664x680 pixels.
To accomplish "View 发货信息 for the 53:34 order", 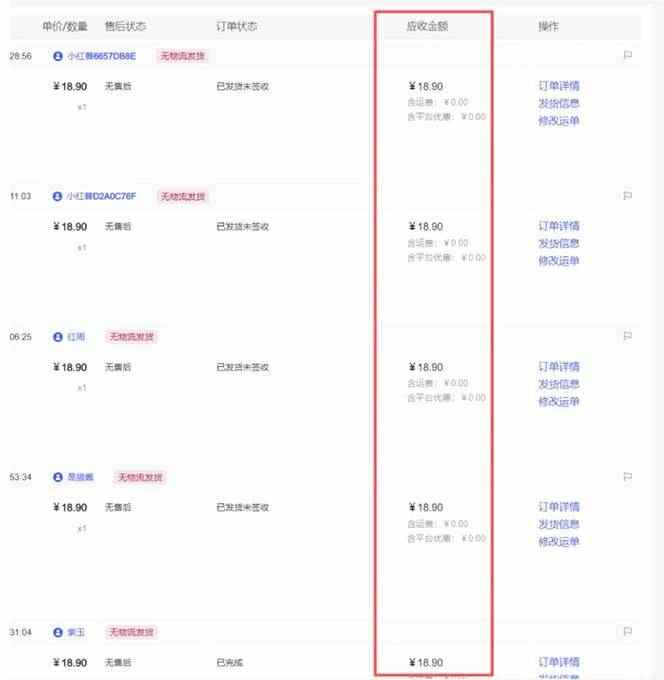I will (x=559, y=524).
